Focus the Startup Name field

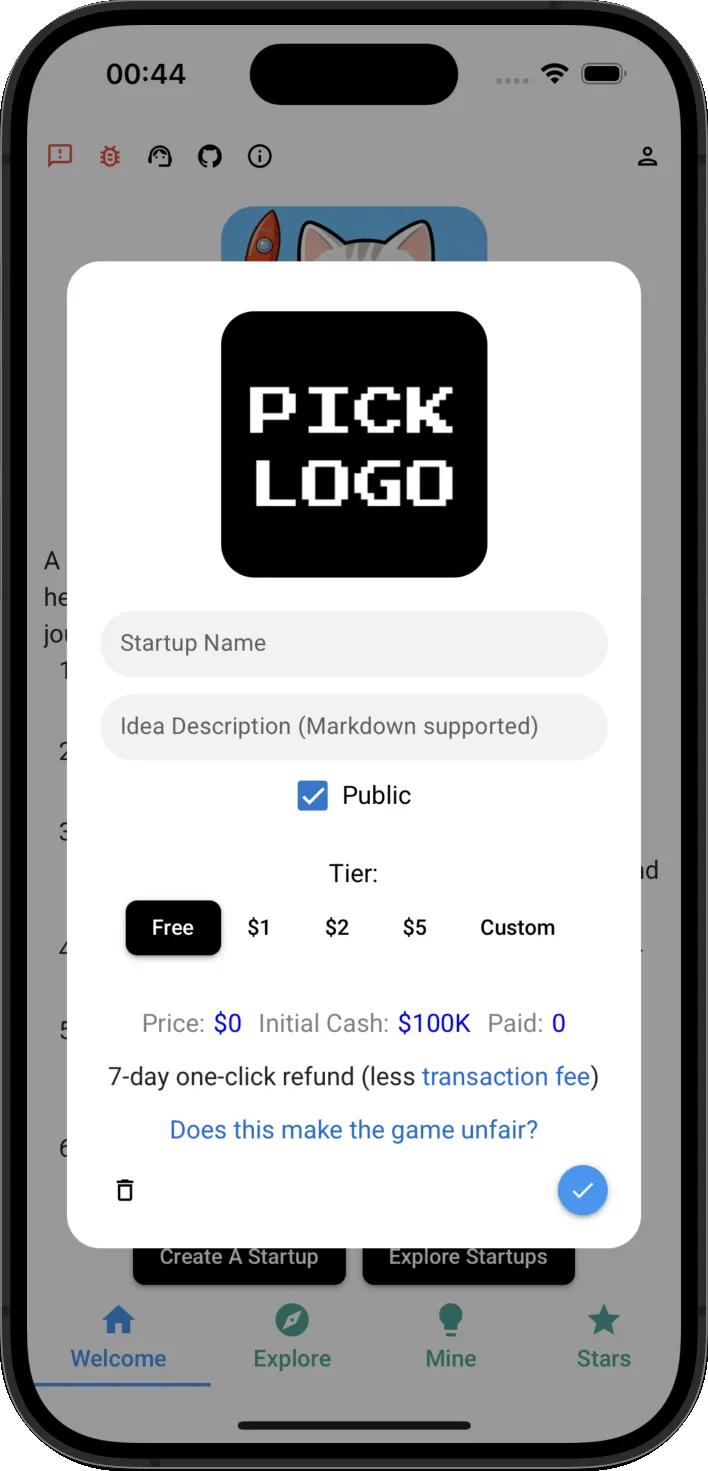354,643
